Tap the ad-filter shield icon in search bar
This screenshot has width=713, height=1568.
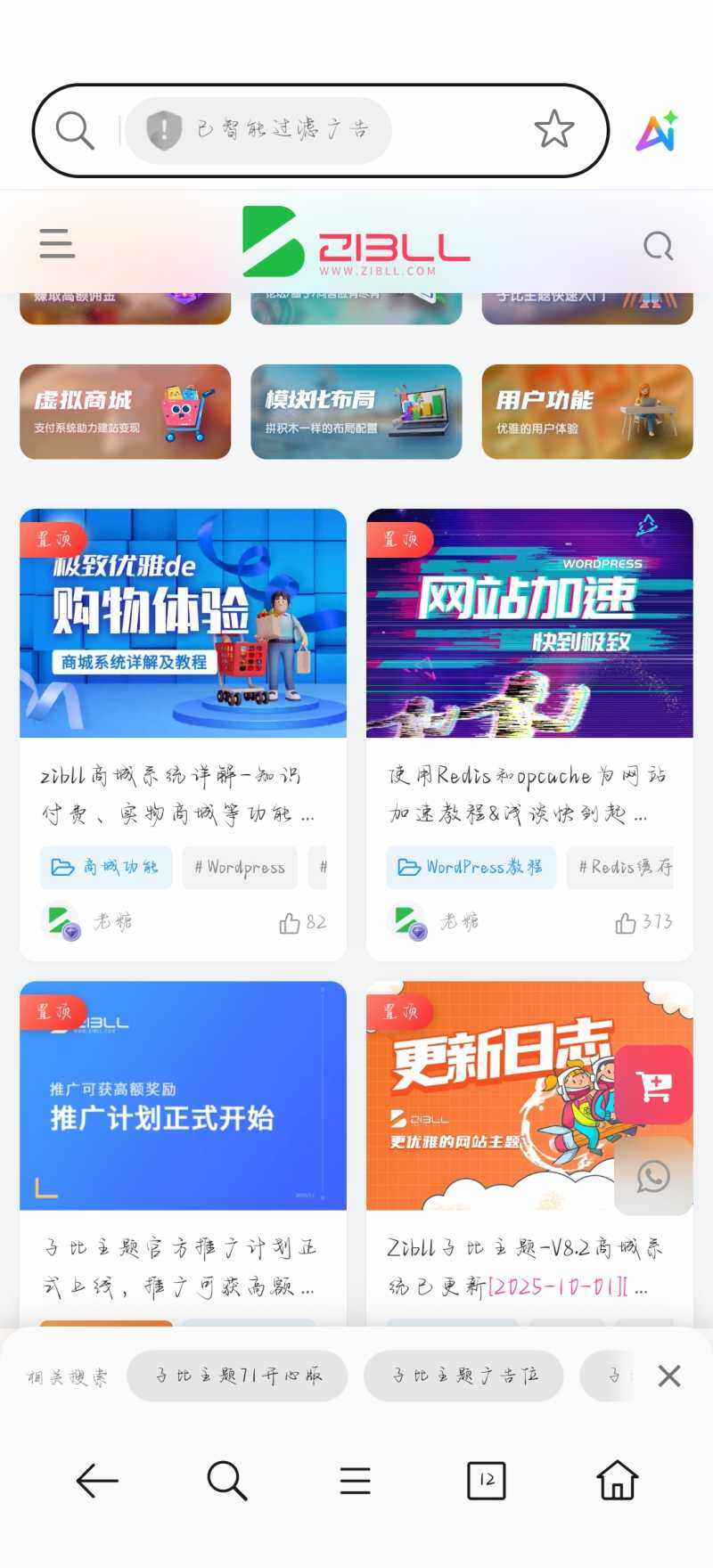point(164,130)
